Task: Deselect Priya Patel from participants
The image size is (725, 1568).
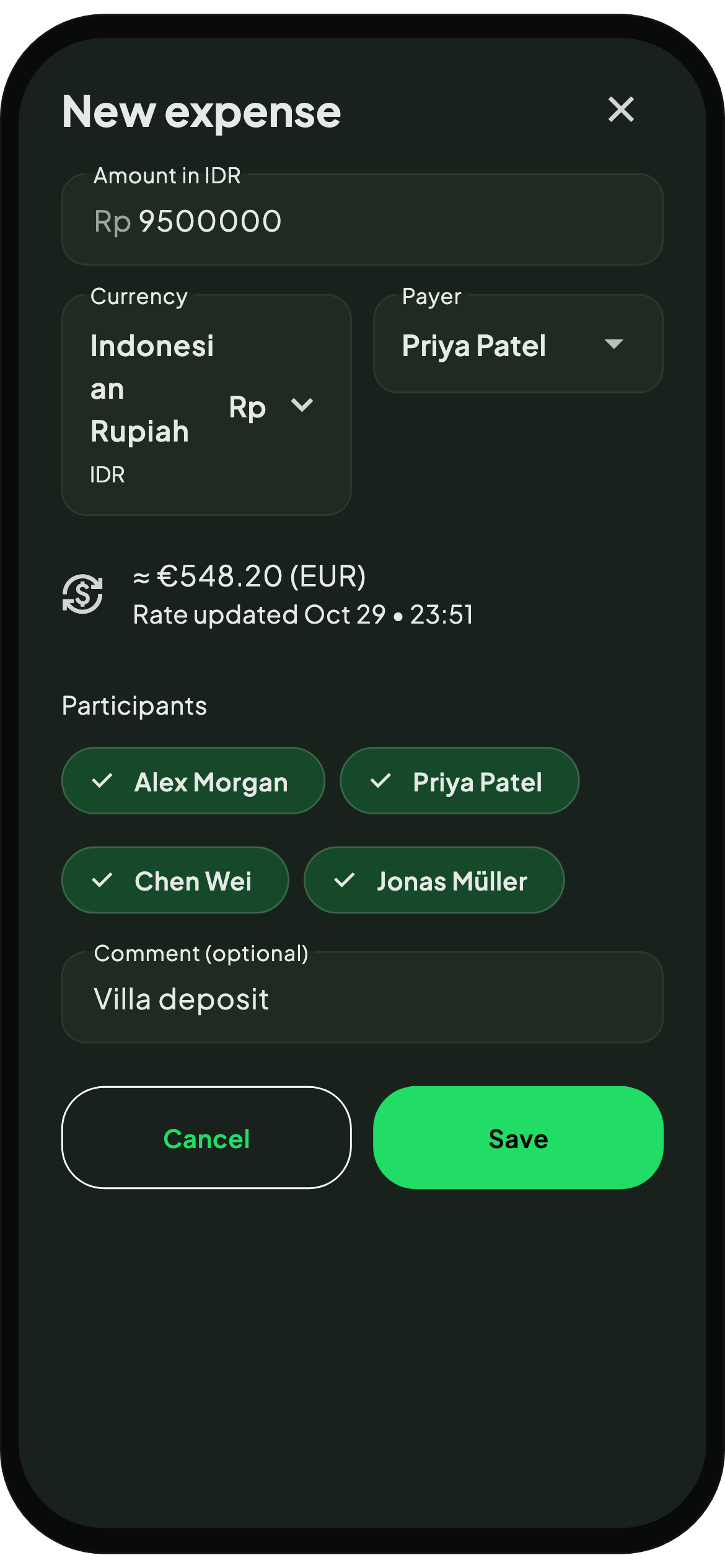Action: pos(459,781)
